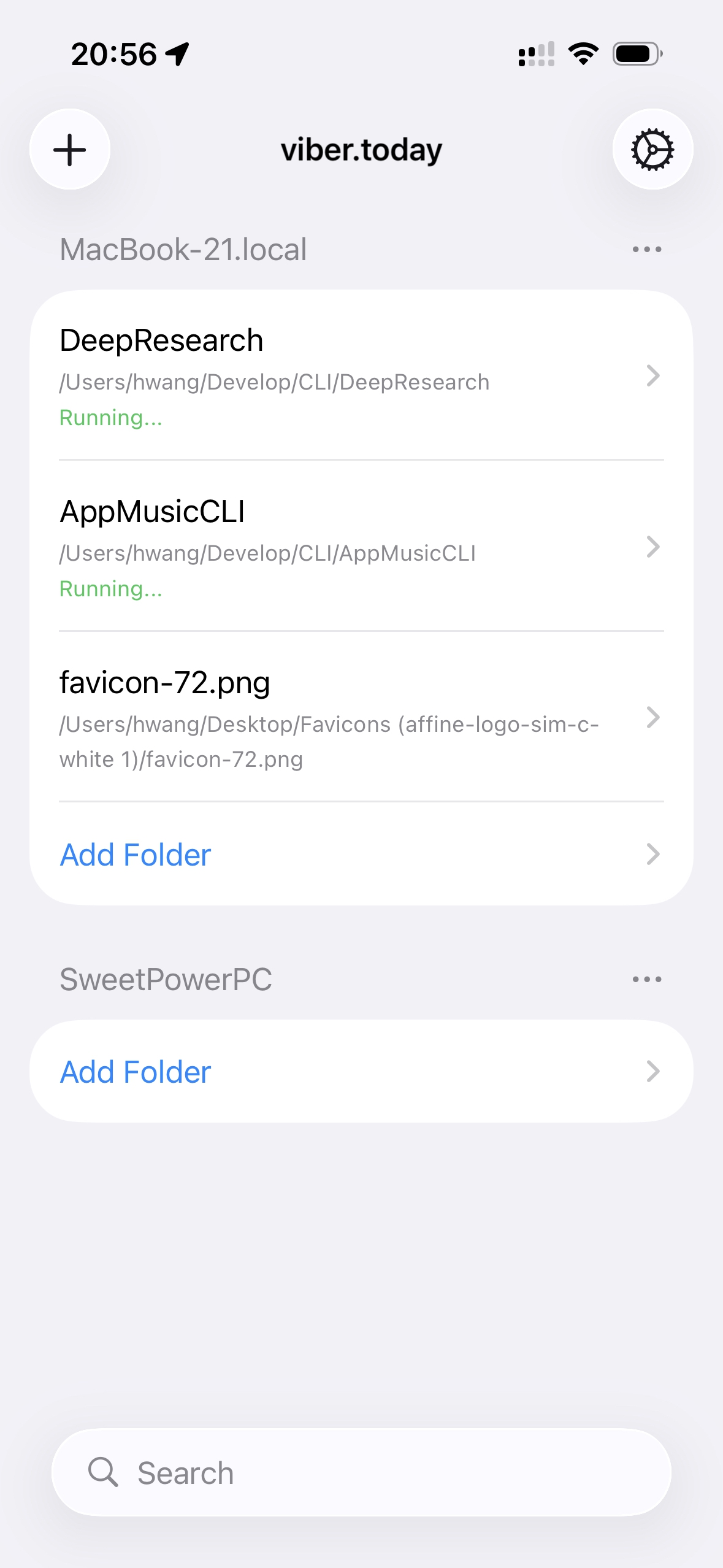Focus the Search field
723x1568 pixels.
(361, 1473)
